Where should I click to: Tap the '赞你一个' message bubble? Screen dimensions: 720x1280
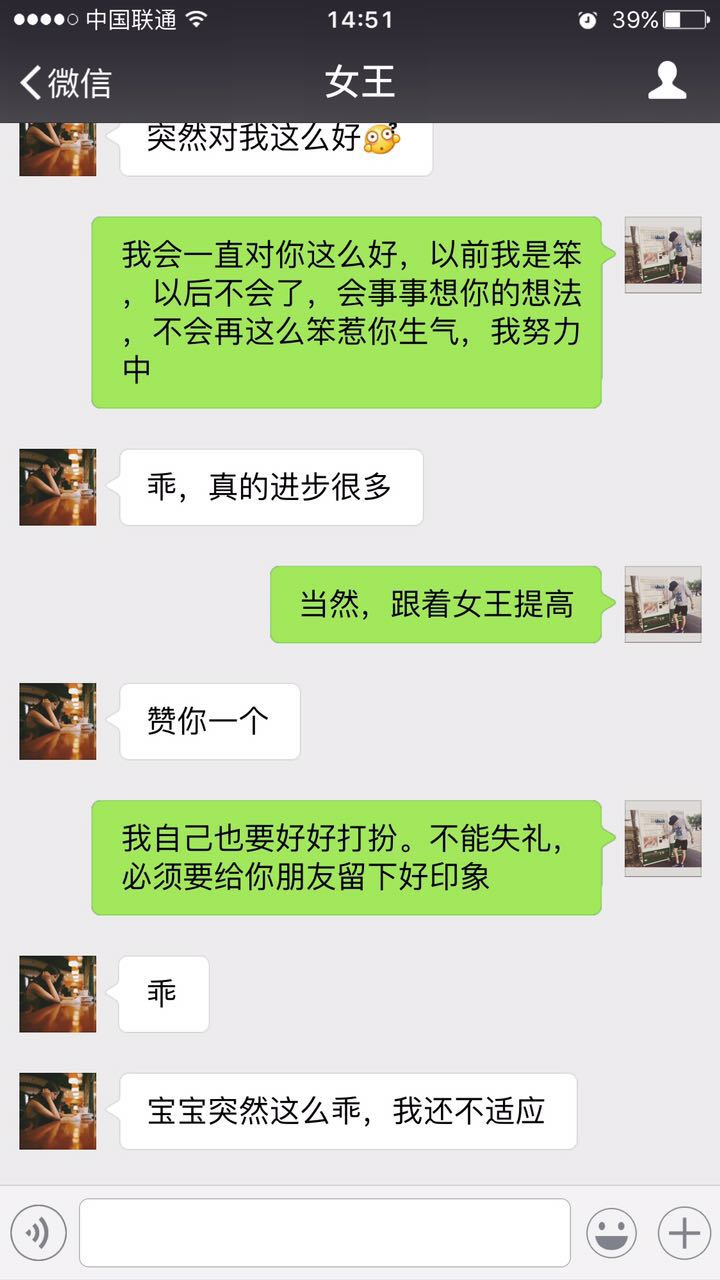point(208,722)
